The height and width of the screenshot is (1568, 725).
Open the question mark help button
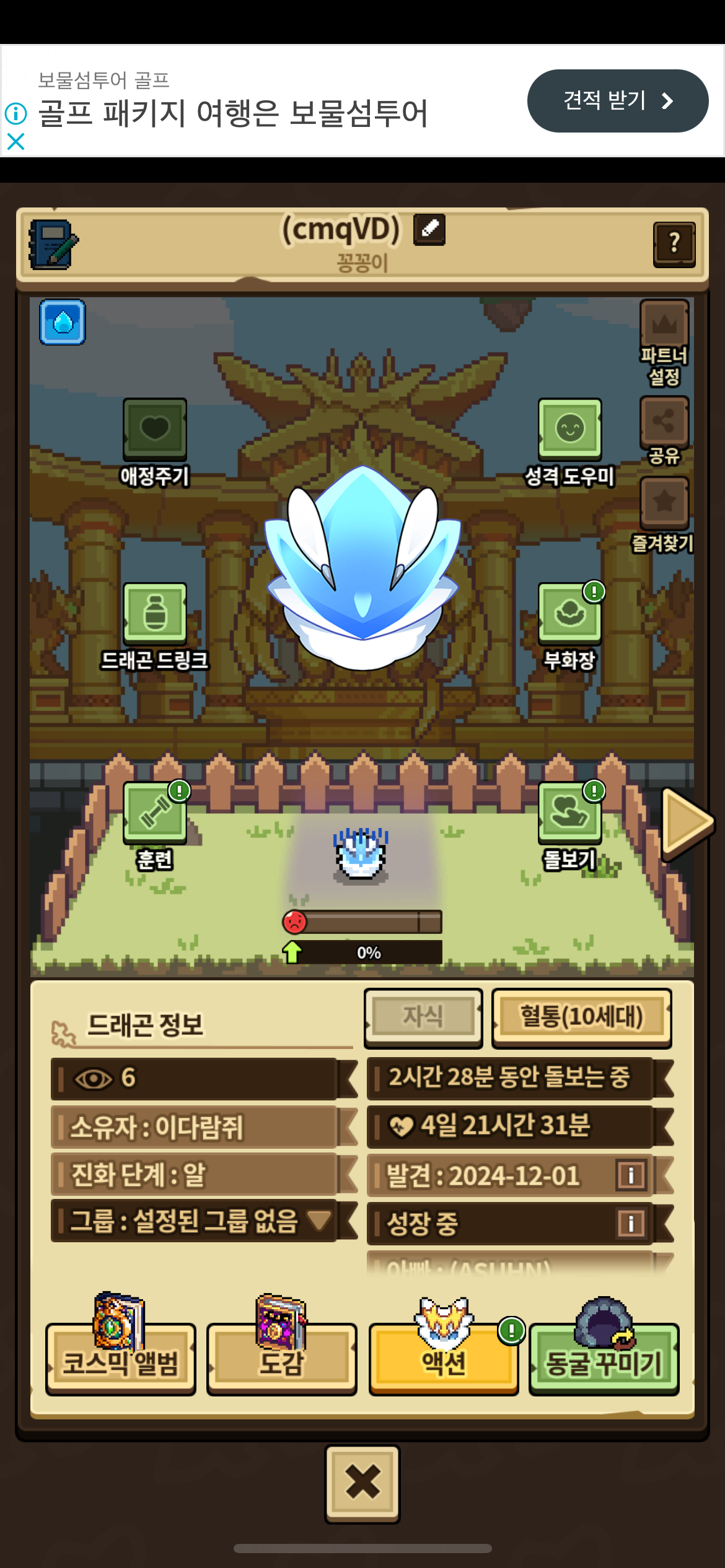[x=674, y=244]
